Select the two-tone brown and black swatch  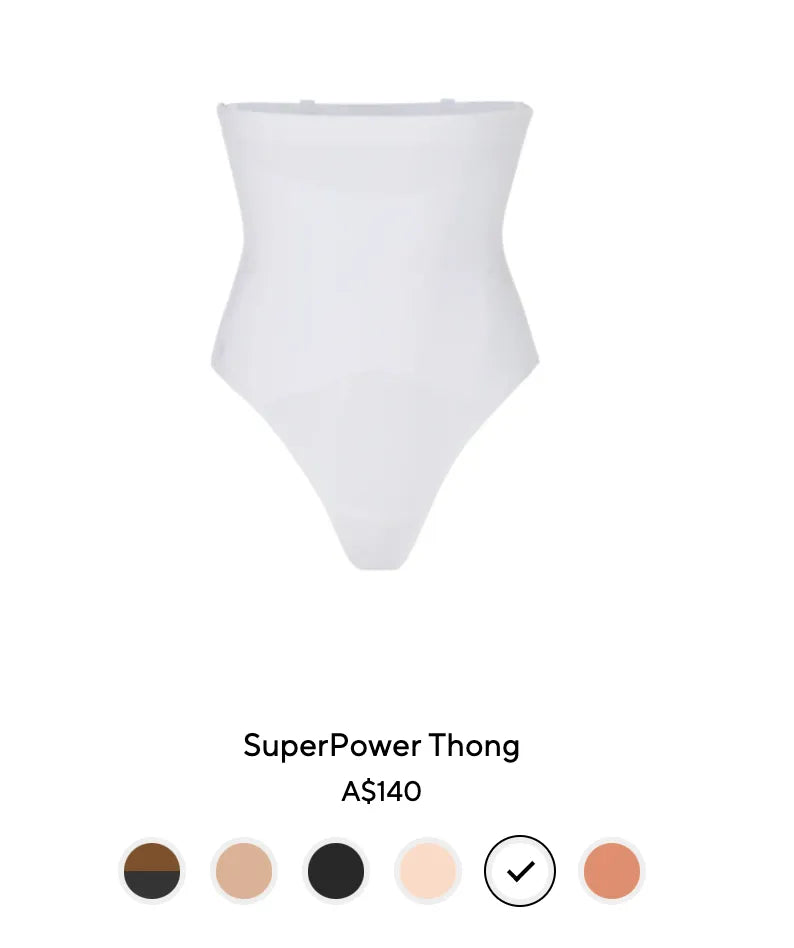click(x=152, y=871)
